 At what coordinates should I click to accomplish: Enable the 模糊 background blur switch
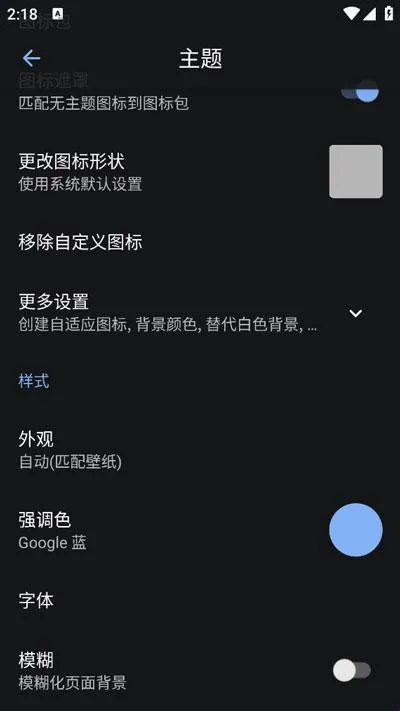coord(351,670)
